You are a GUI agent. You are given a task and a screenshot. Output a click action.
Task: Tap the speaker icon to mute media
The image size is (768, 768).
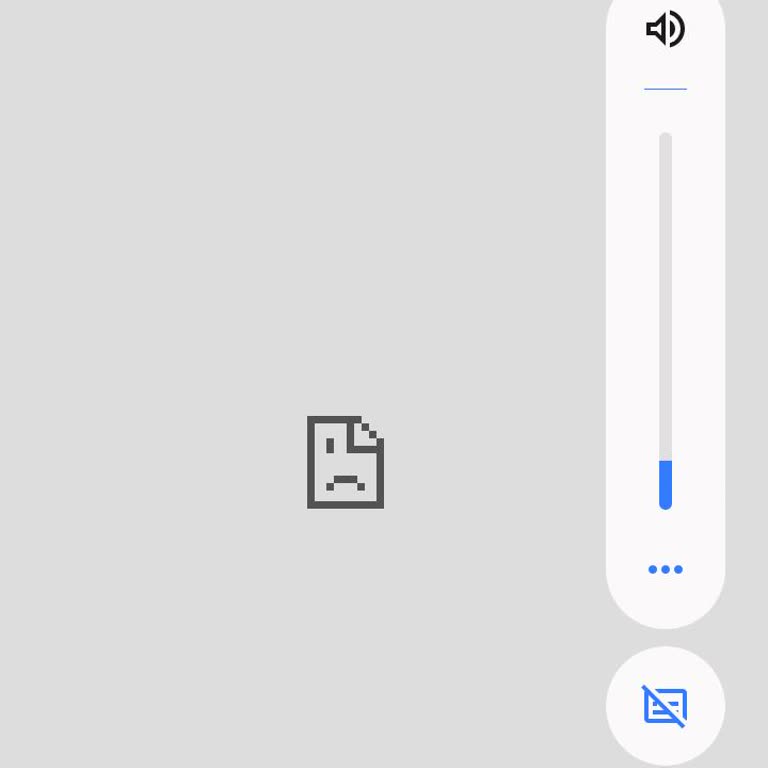pos(665,30)
